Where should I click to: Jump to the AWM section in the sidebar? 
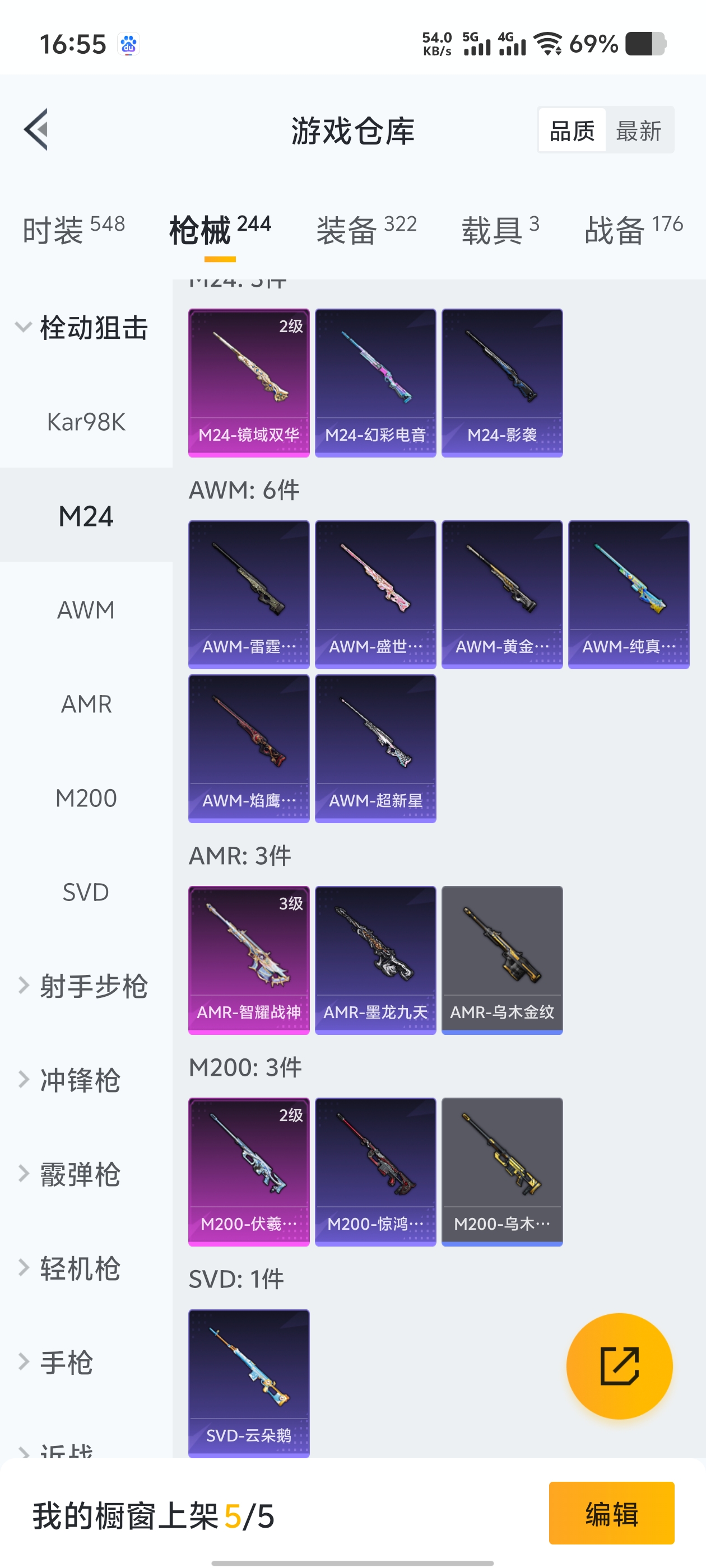(x=86, y=610)
